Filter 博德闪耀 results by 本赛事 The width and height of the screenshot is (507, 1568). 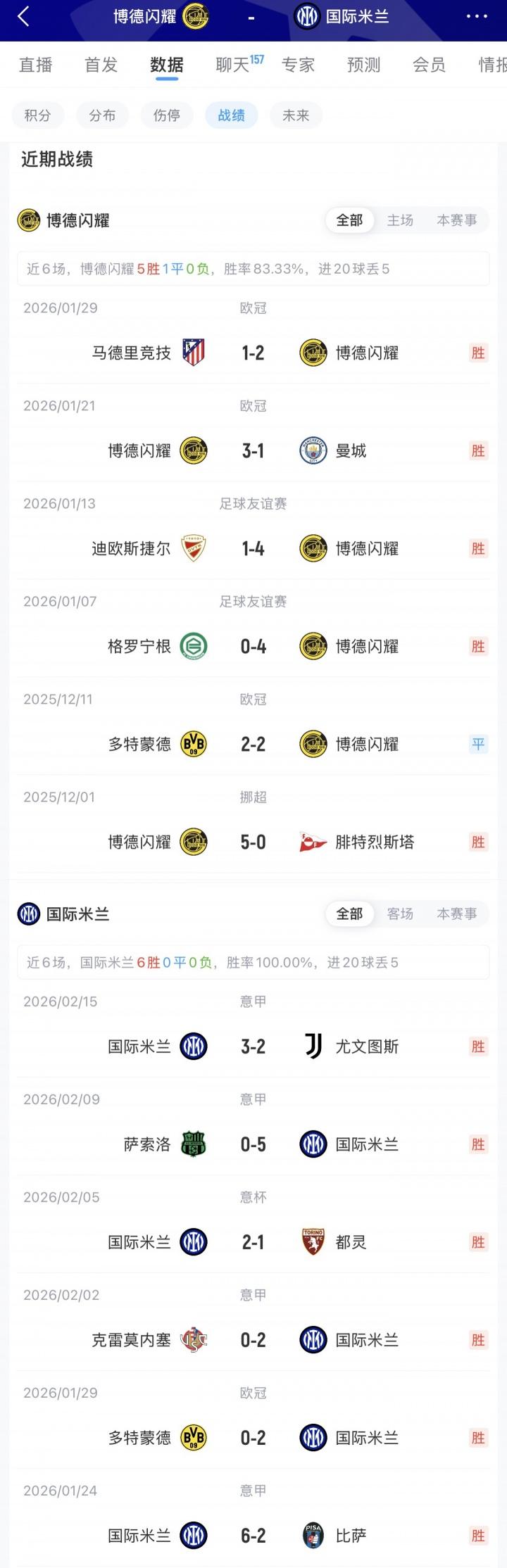tap(456, 220)
